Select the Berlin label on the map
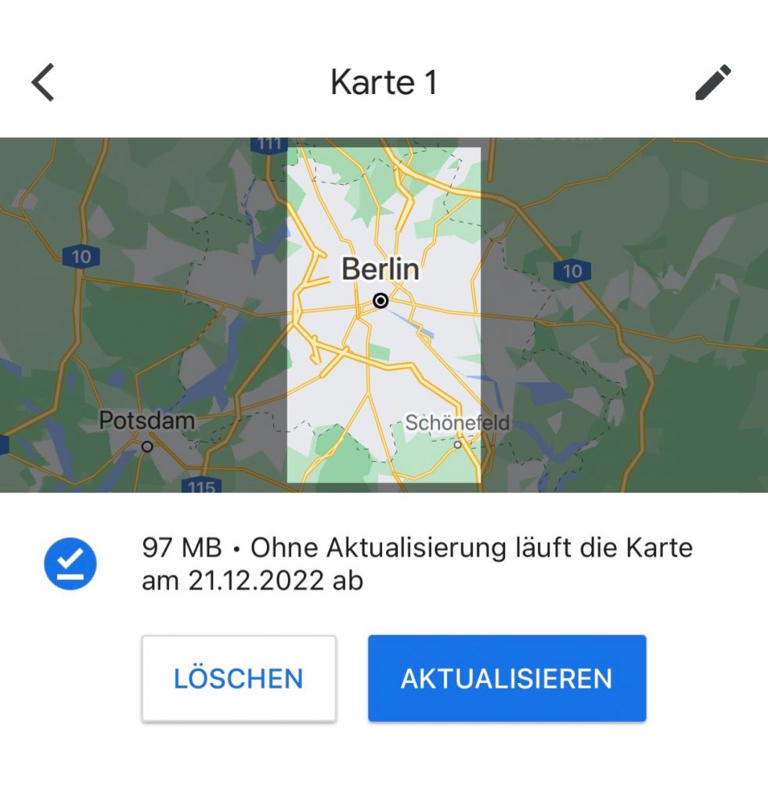Viewport: 768px width, 802px height. tap(381, 268)
